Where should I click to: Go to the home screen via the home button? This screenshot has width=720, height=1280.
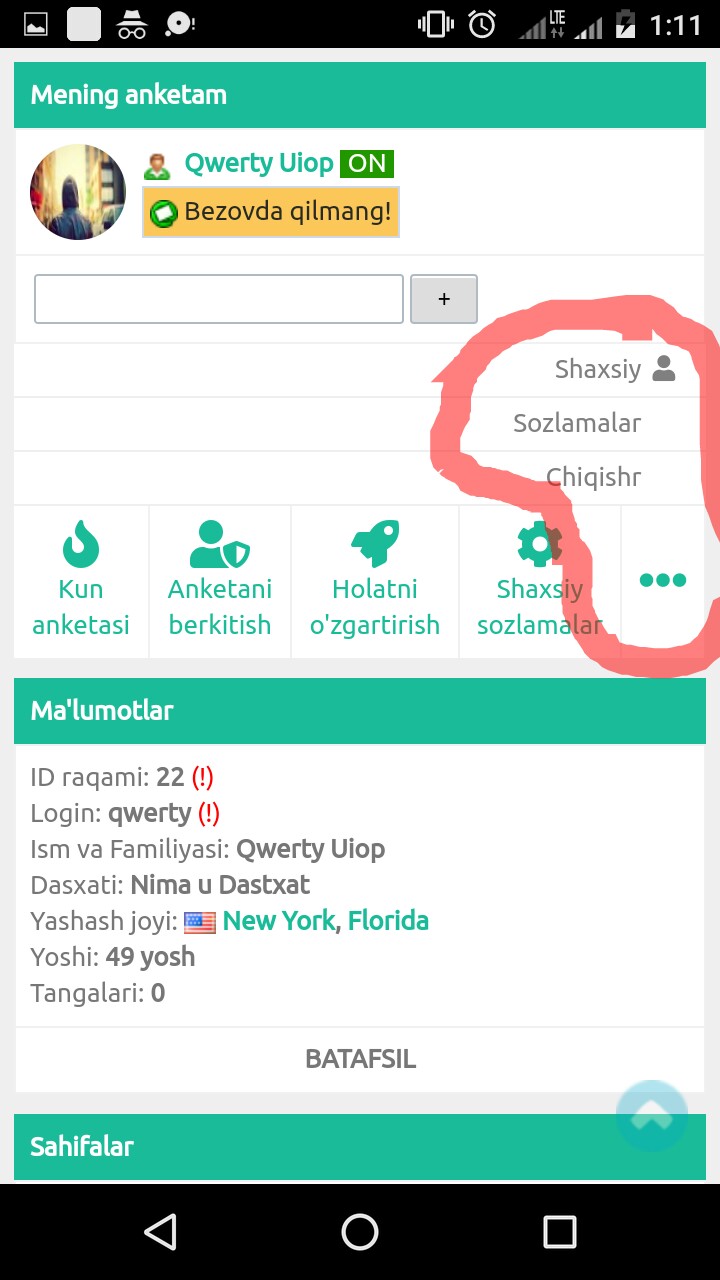360,1232
